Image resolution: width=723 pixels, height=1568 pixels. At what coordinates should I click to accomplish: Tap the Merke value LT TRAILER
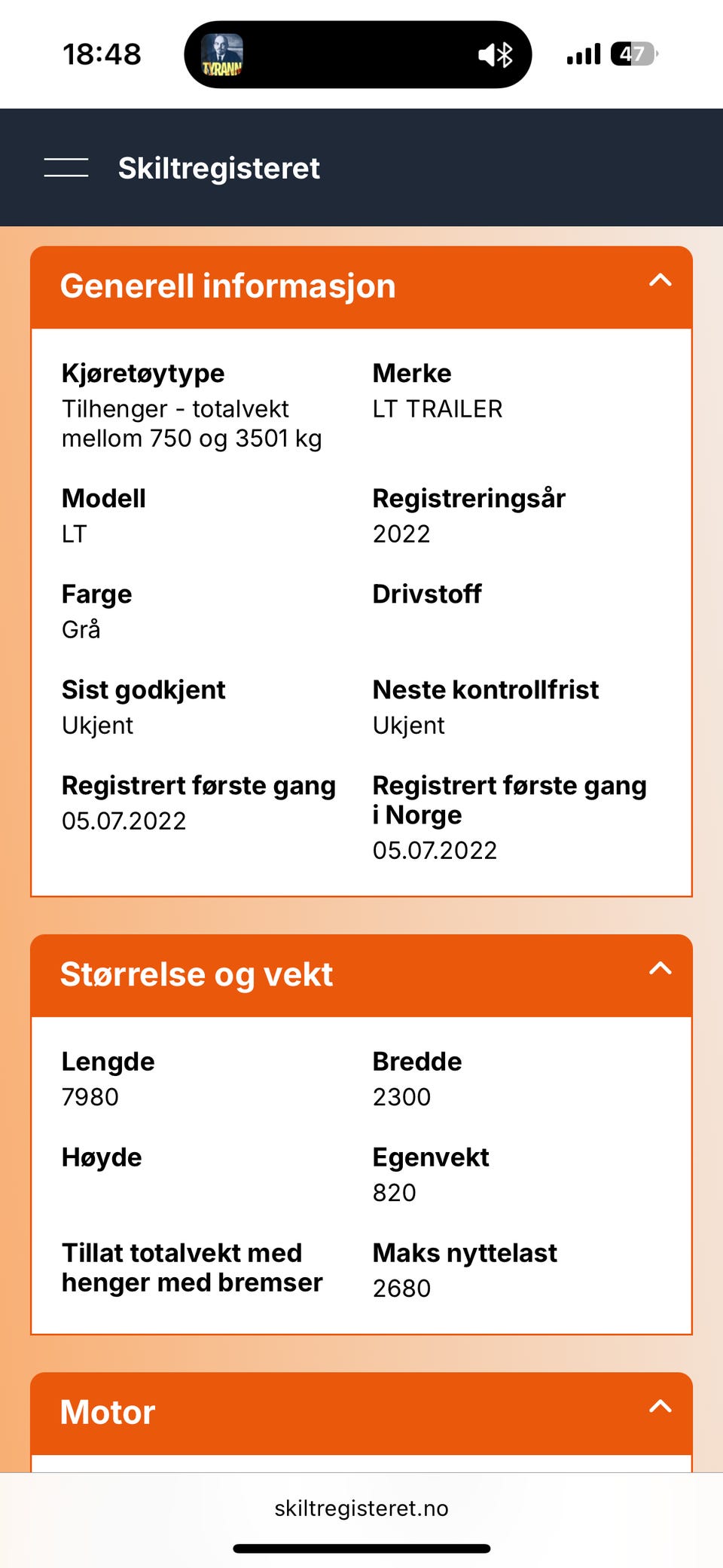[438, 409]
